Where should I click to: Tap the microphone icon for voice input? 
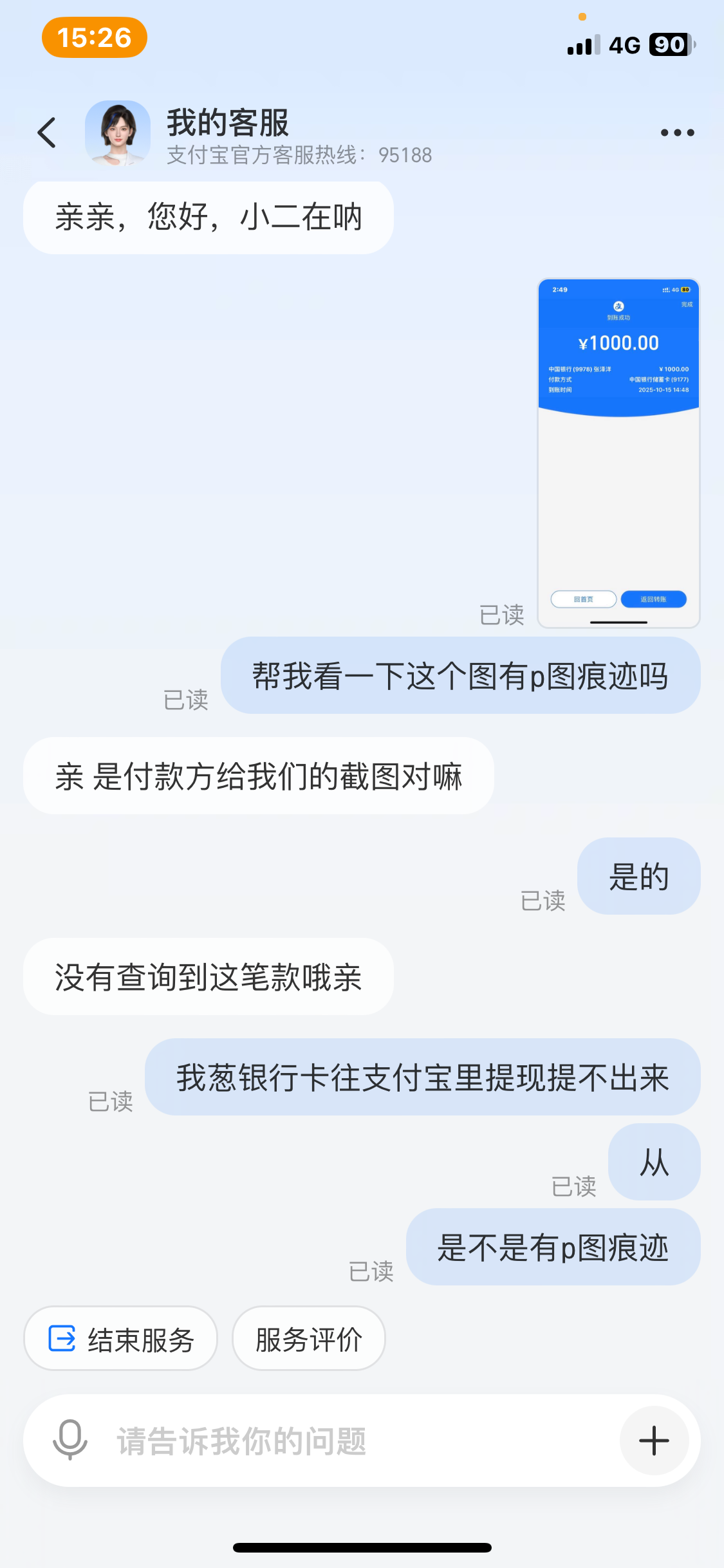click(x=69, y=1441)
